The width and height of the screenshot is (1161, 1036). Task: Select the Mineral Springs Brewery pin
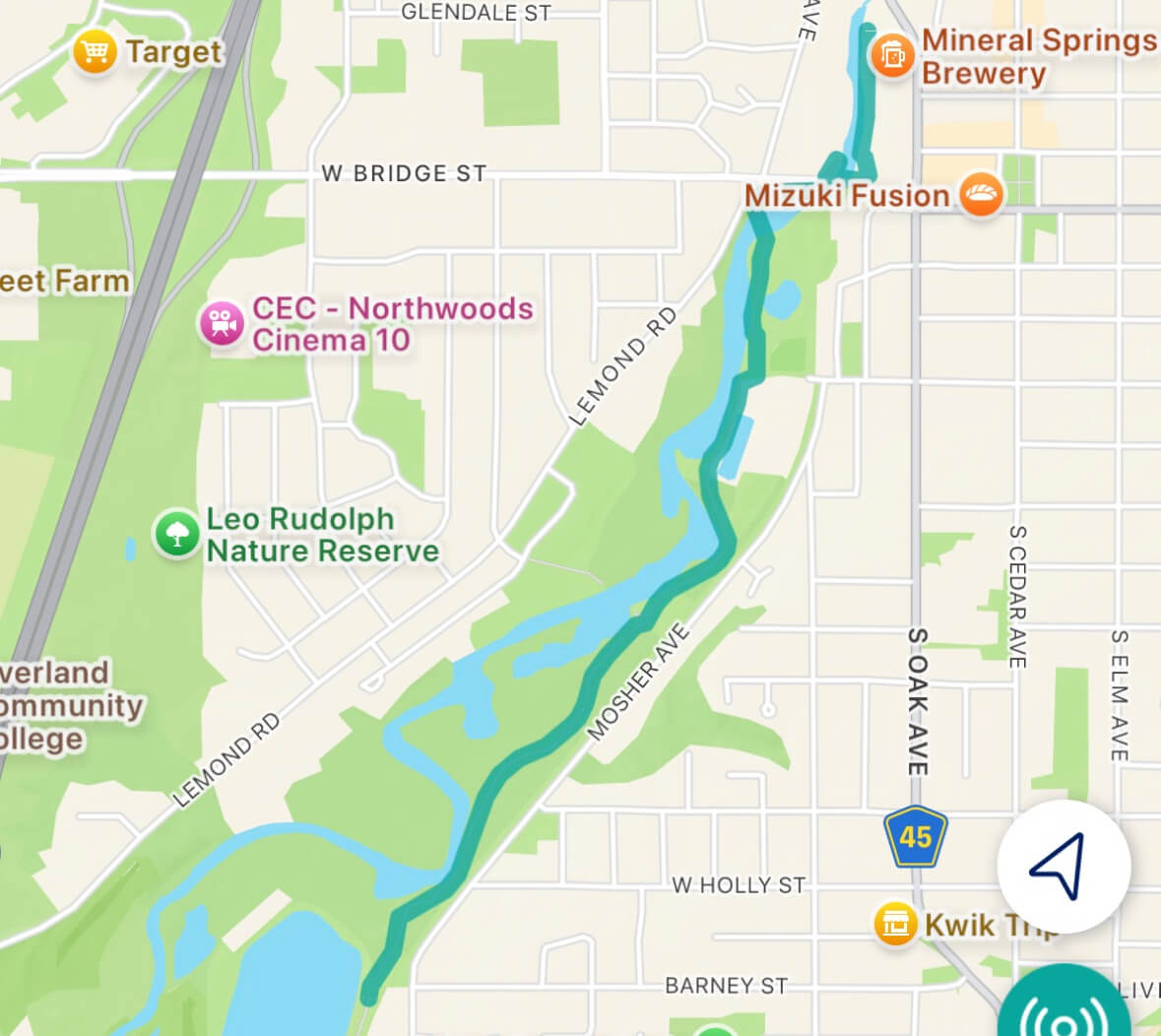(x=891, y=55)
